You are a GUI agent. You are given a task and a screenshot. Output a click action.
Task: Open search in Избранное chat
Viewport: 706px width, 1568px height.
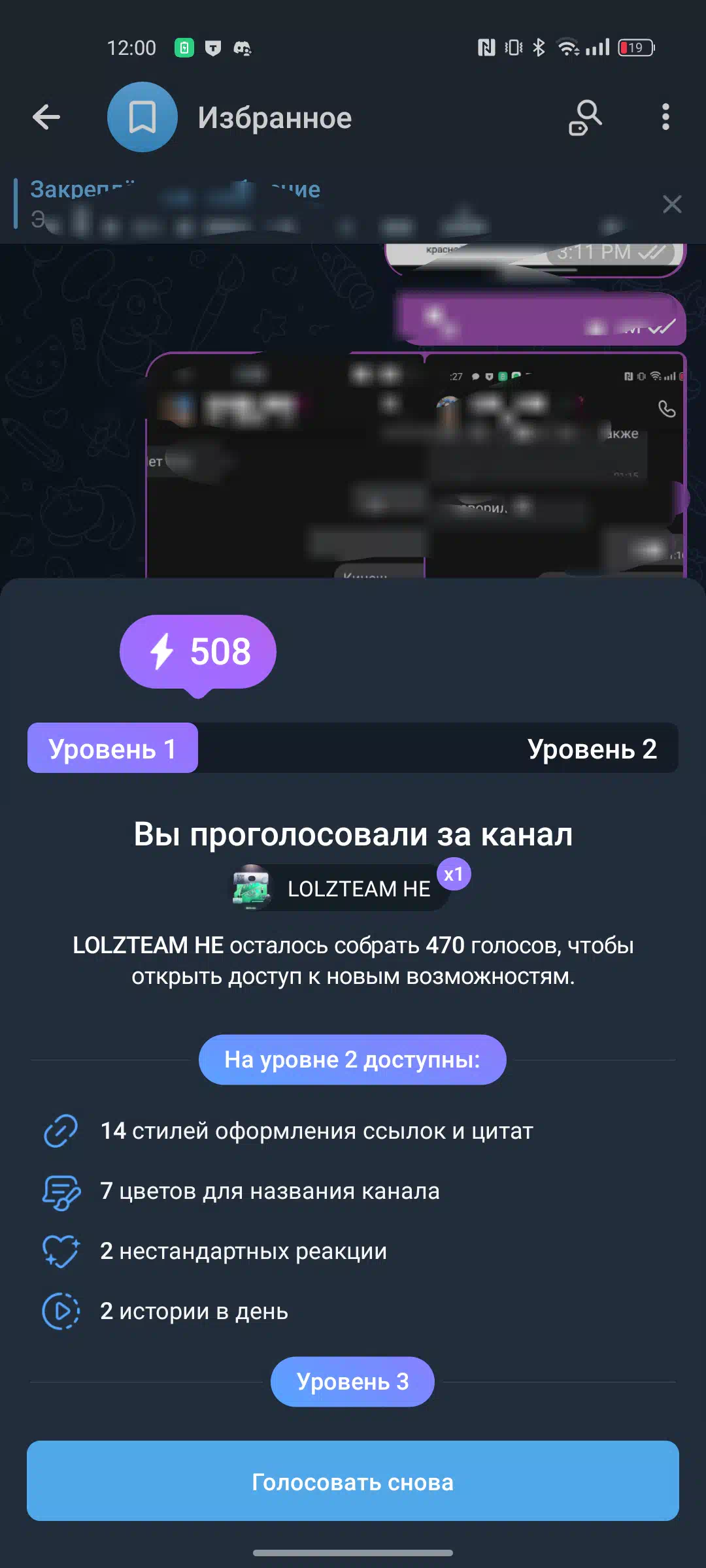pos(585,118)
